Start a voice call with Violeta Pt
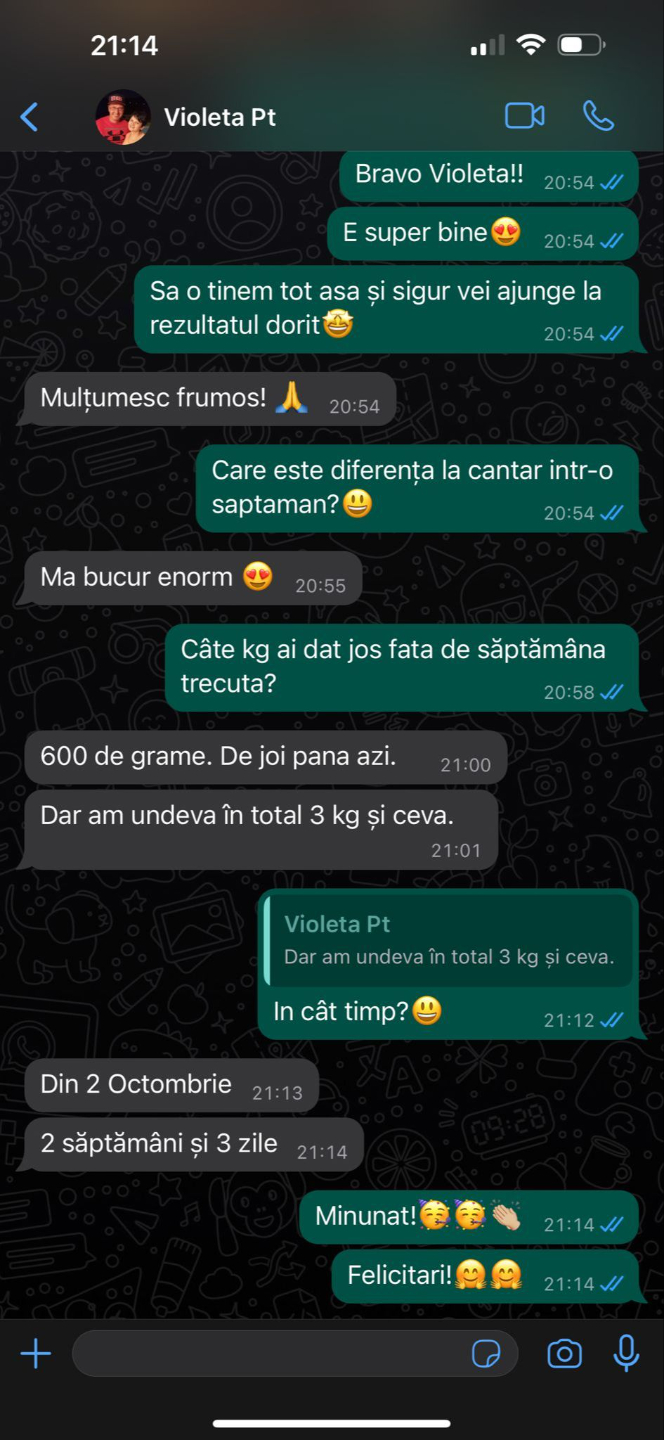This screenshot has width=664, height=1440. pyautogui.click(x=598, y=116)
